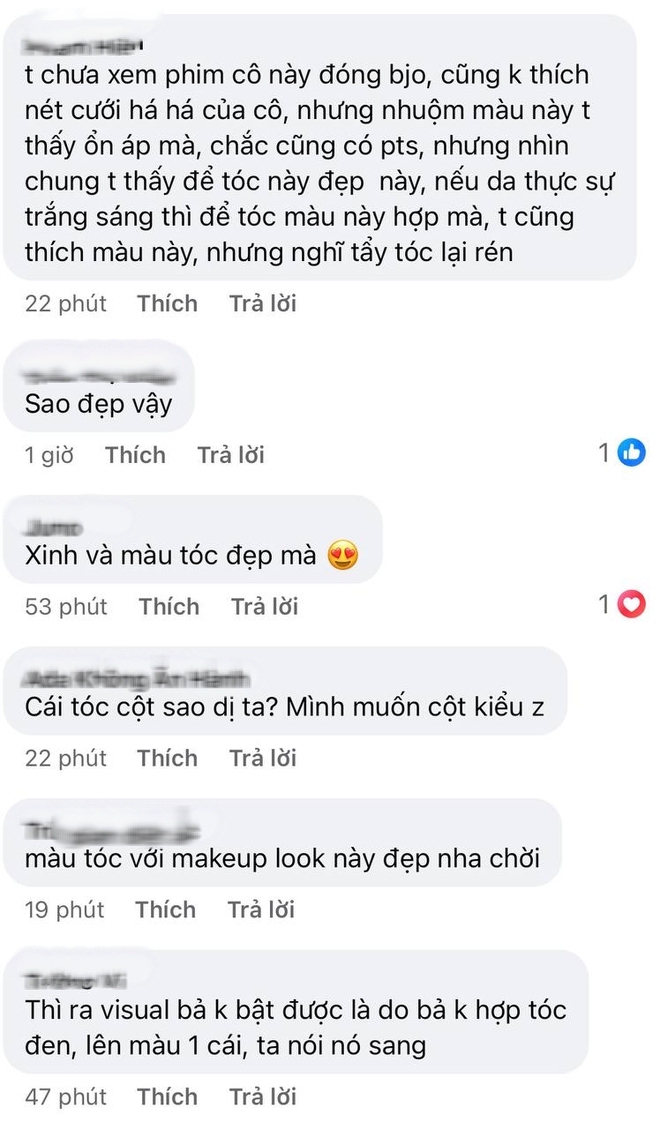
Task: Like the long comment about nhuộm màu này
Action: tap(167, 303)
